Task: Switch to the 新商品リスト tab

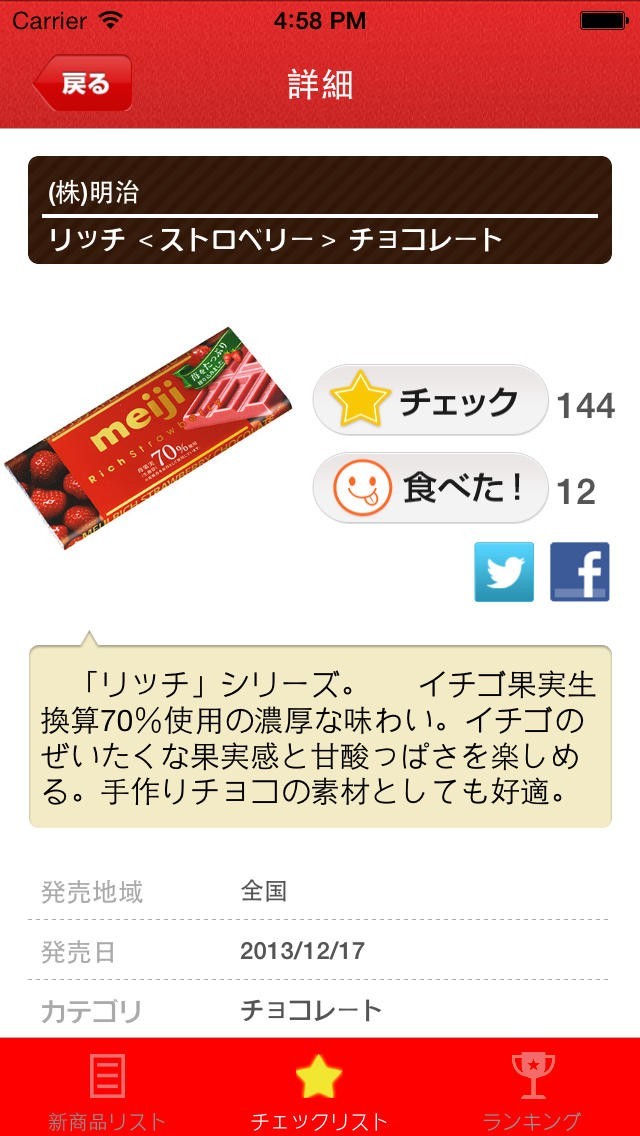Action: coord(107,1090)
